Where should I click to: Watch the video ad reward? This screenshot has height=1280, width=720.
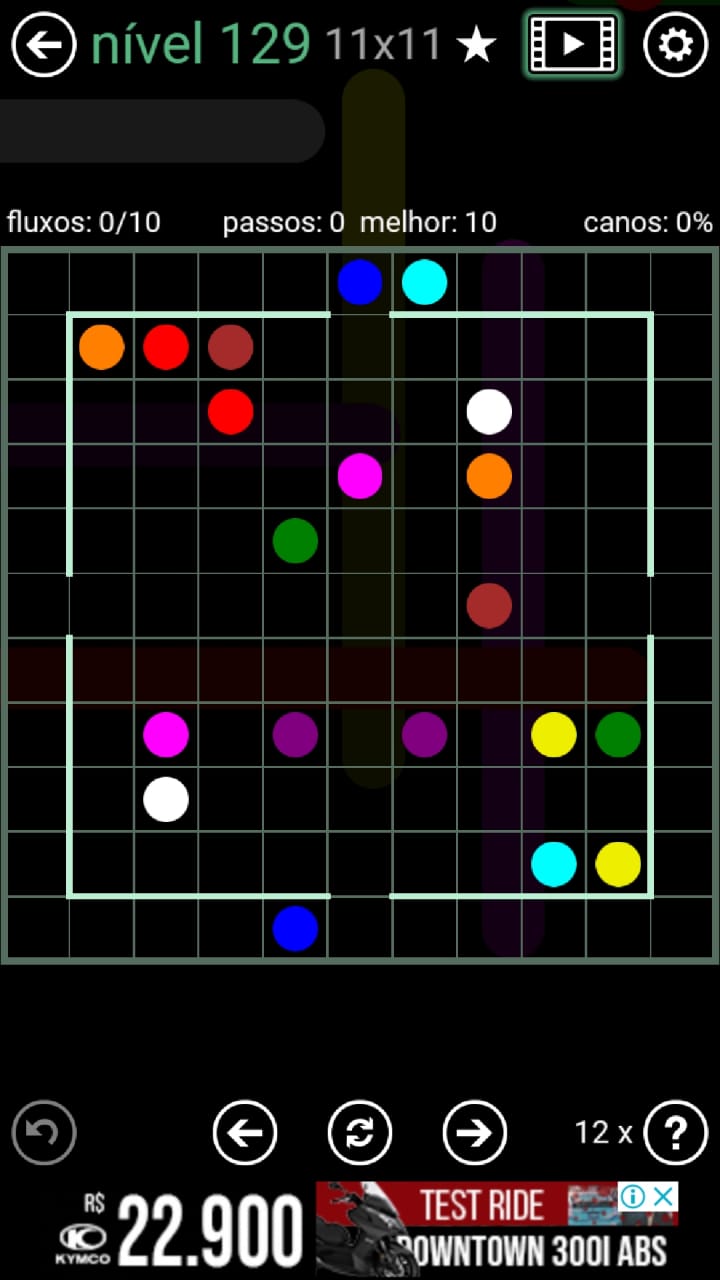(x=572, y=45)
